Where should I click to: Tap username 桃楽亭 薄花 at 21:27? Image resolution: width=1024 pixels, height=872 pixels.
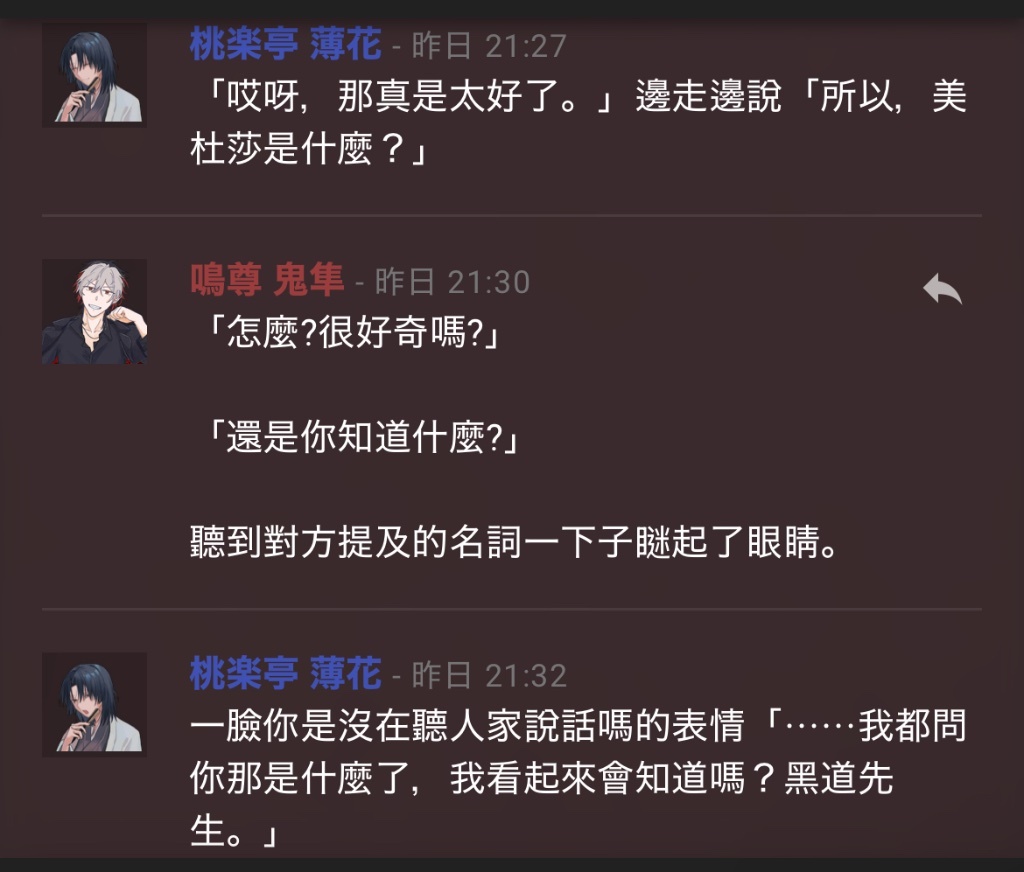coord(286,45)
